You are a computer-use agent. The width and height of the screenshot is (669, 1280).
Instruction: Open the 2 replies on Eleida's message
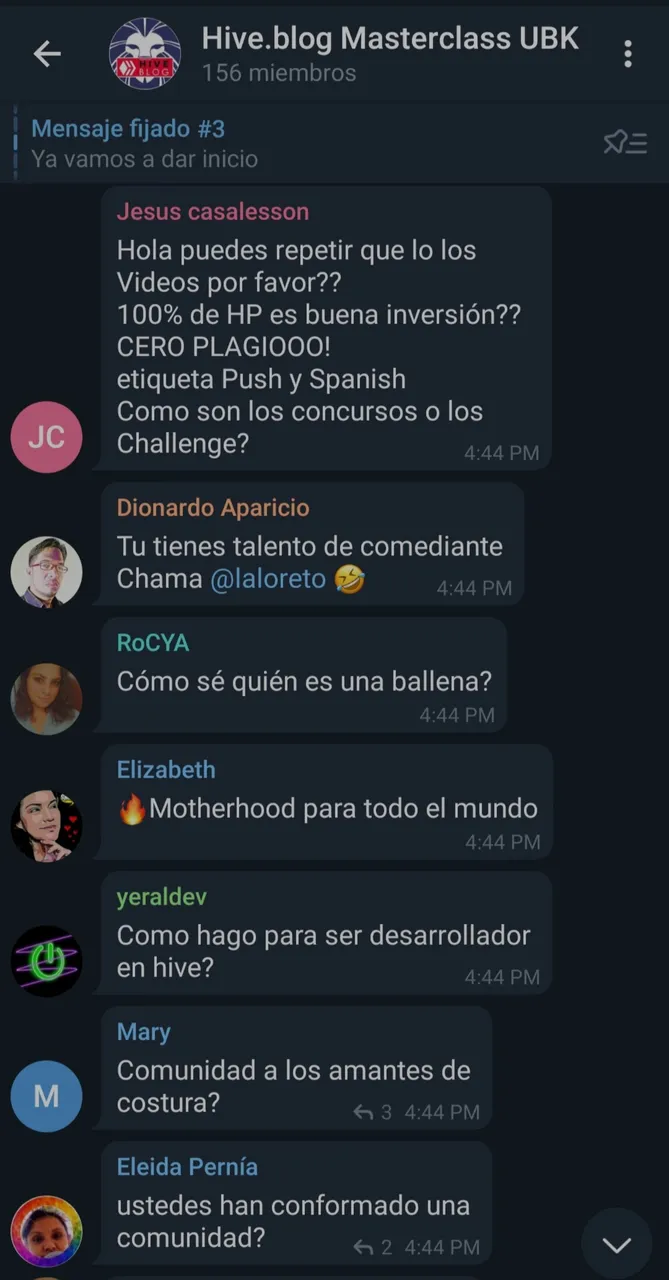pos(372,1247)
